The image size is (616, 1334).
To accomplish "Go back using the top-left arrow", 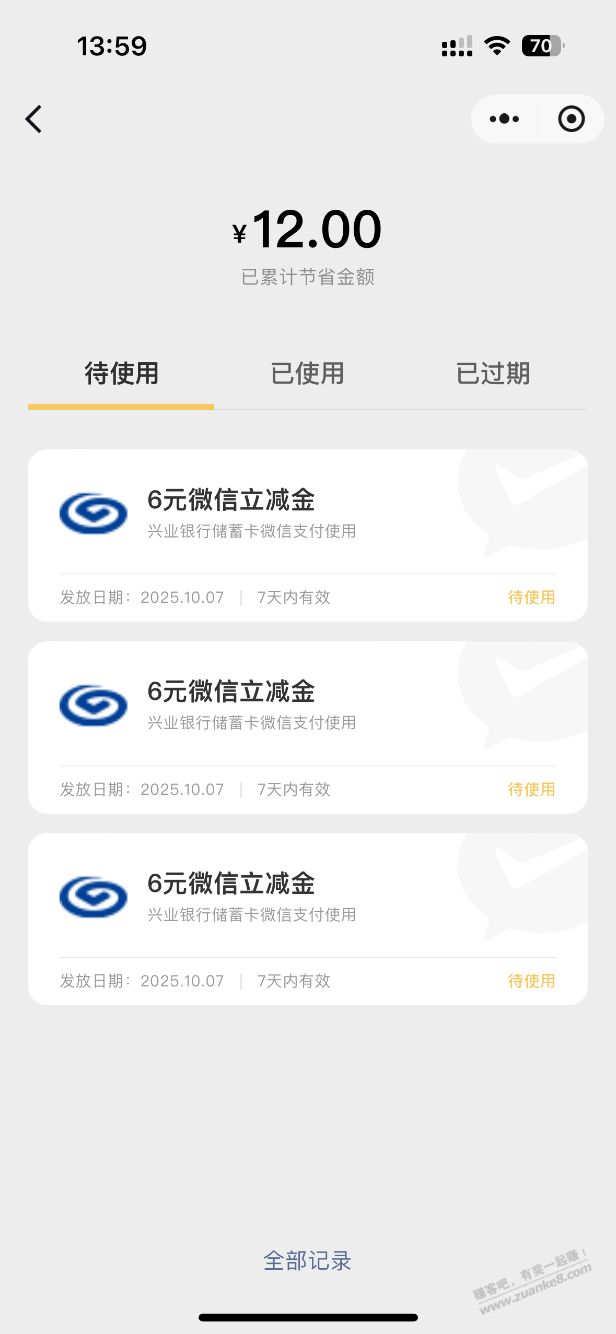I will (34, 120).
